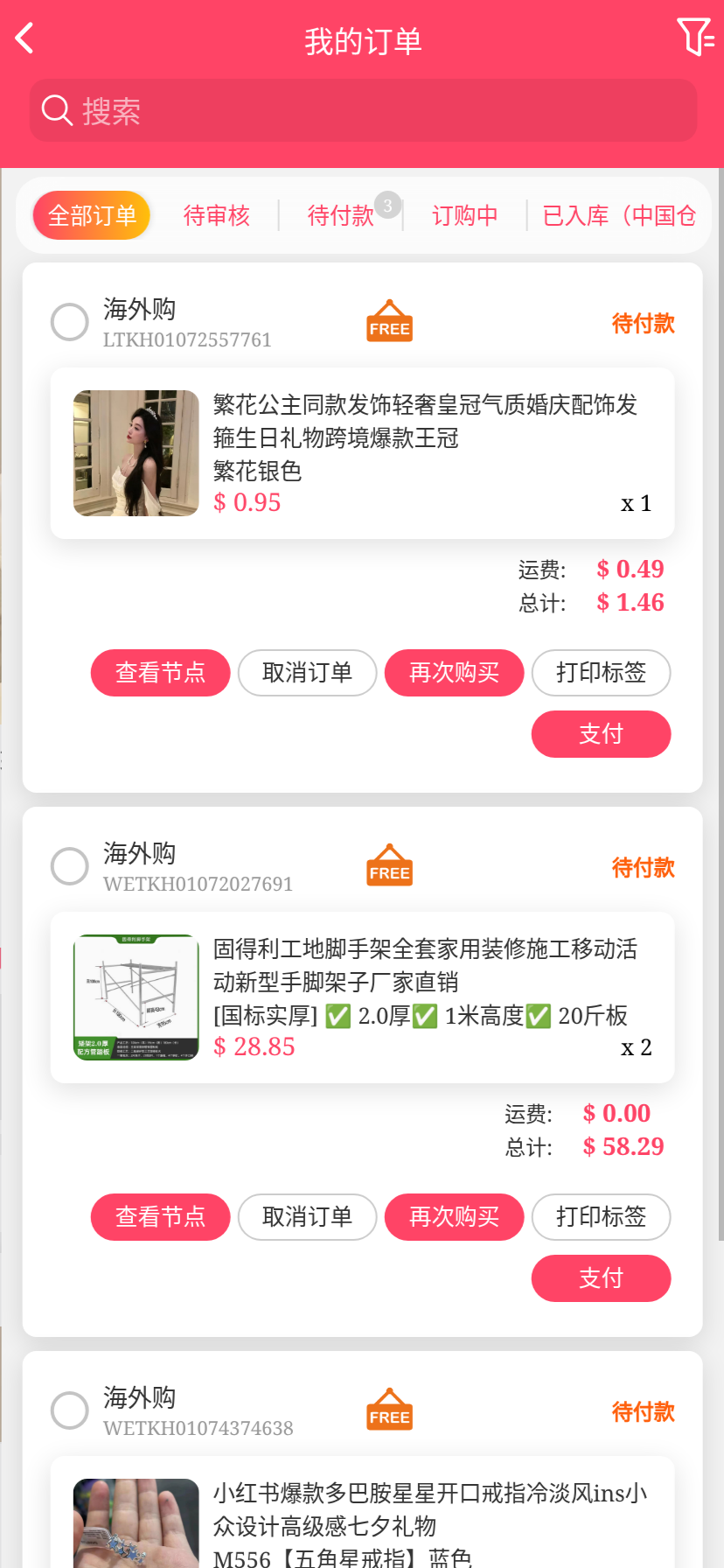The image size is (724, 1568).
Task: Switch to the 待审核 tab
Action: pos(216,215)
